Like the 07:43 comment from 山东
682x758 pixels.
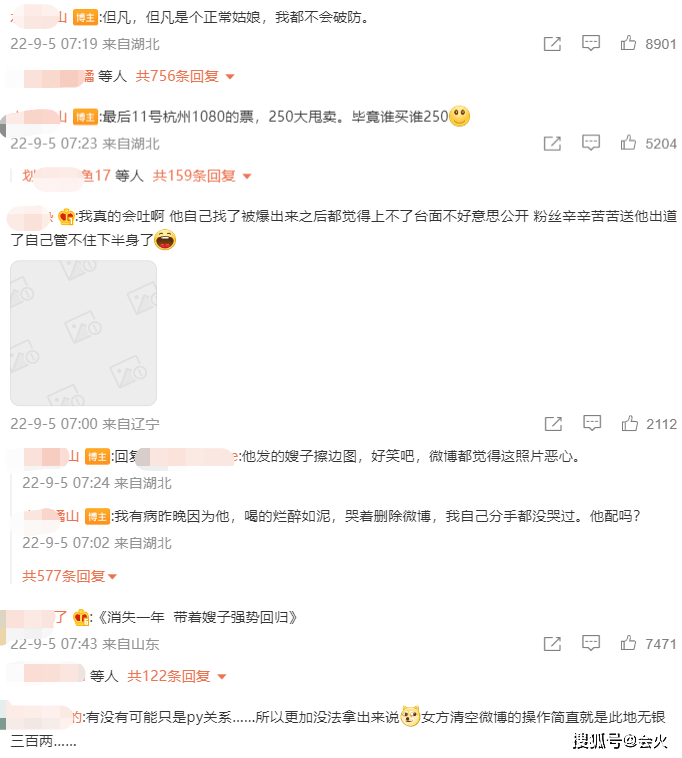629,643
